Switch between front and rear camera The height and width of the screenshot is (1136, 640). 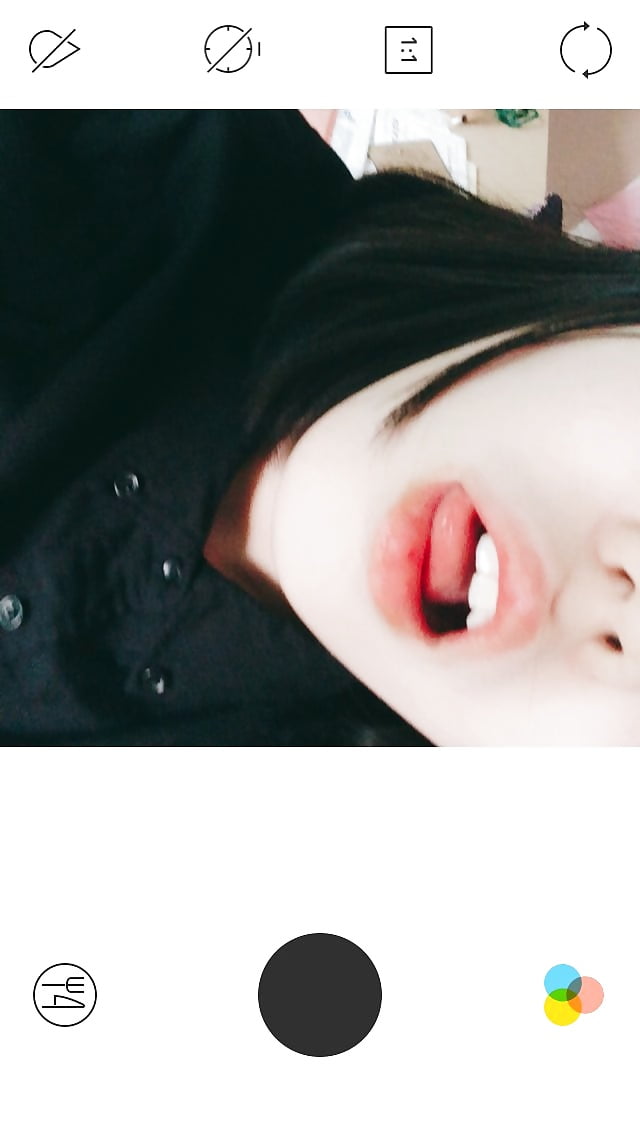(x=585, y=50)
